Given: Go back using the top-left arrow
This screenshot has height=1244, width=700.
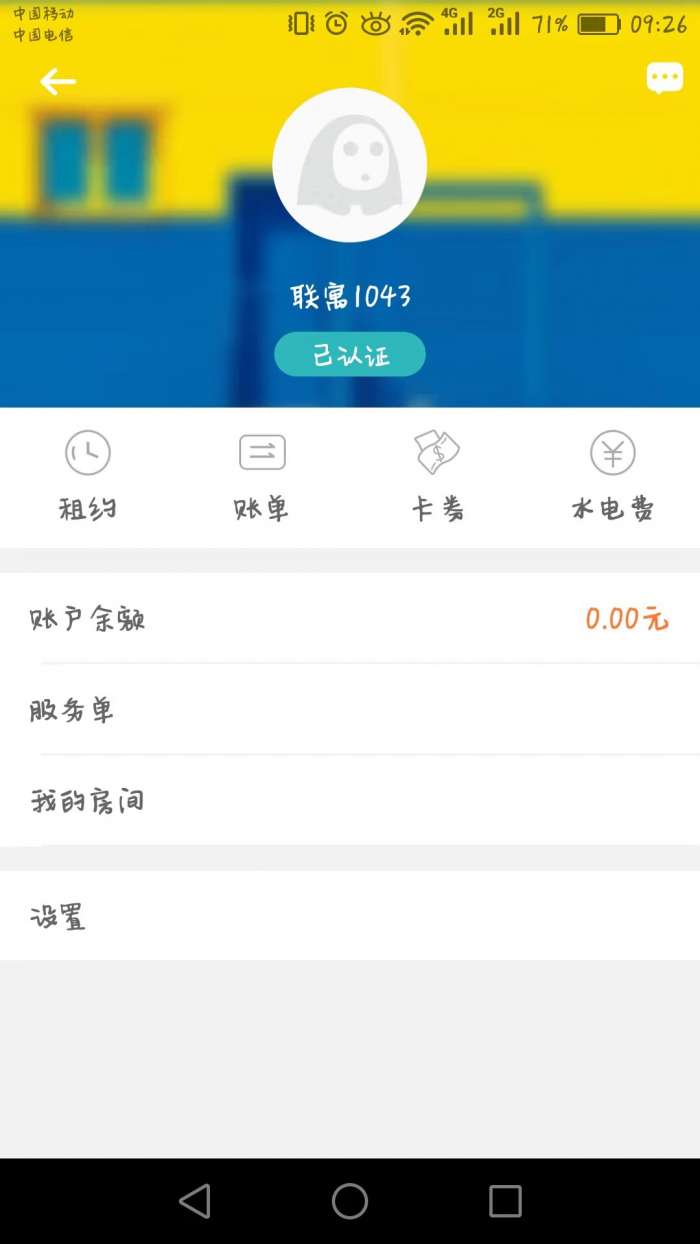Looking at the screenshot, I should coord(58,82).
